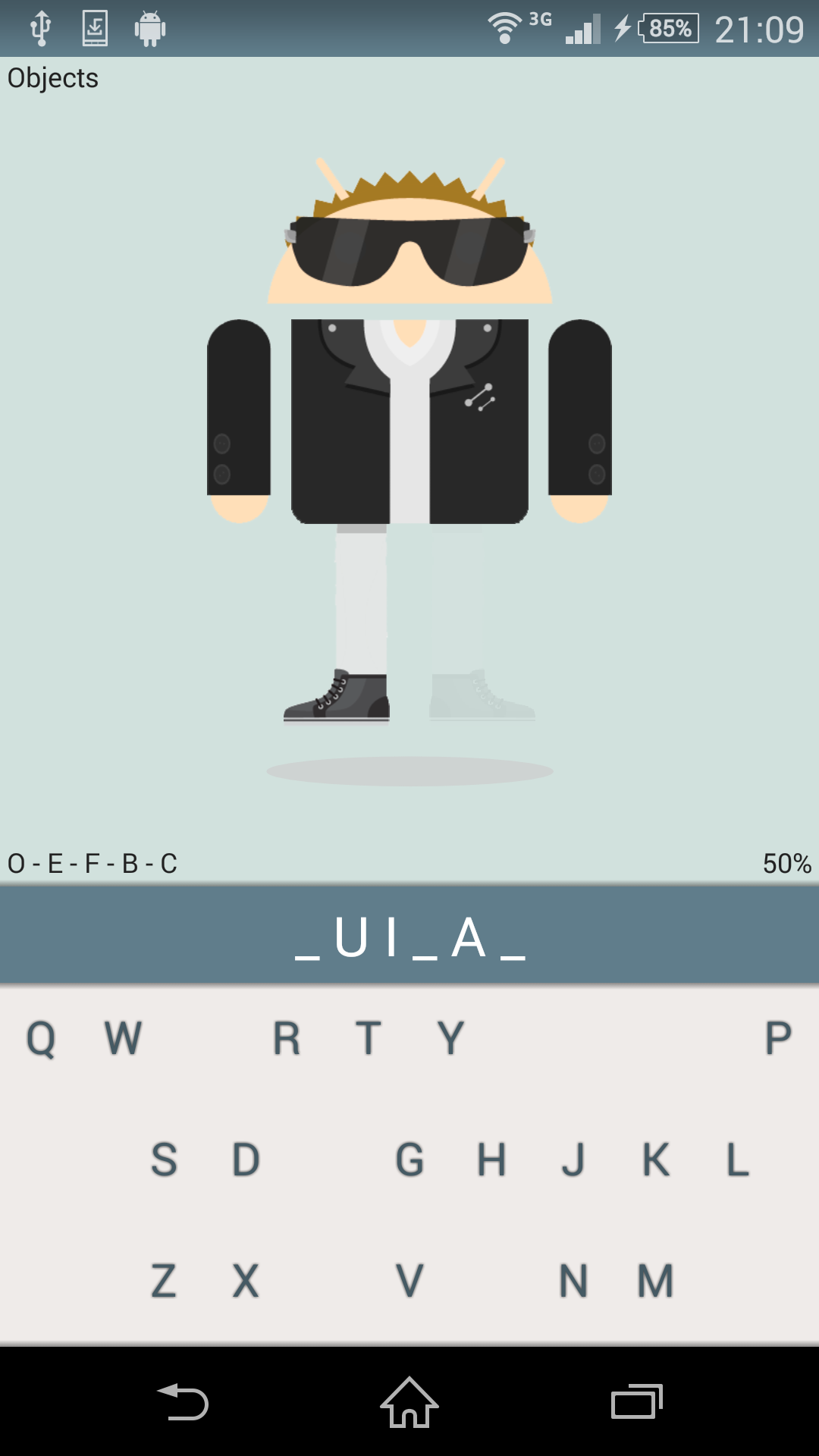819x1456 pixels.
Task: Choose the letter L
Action: point(737,1159)
